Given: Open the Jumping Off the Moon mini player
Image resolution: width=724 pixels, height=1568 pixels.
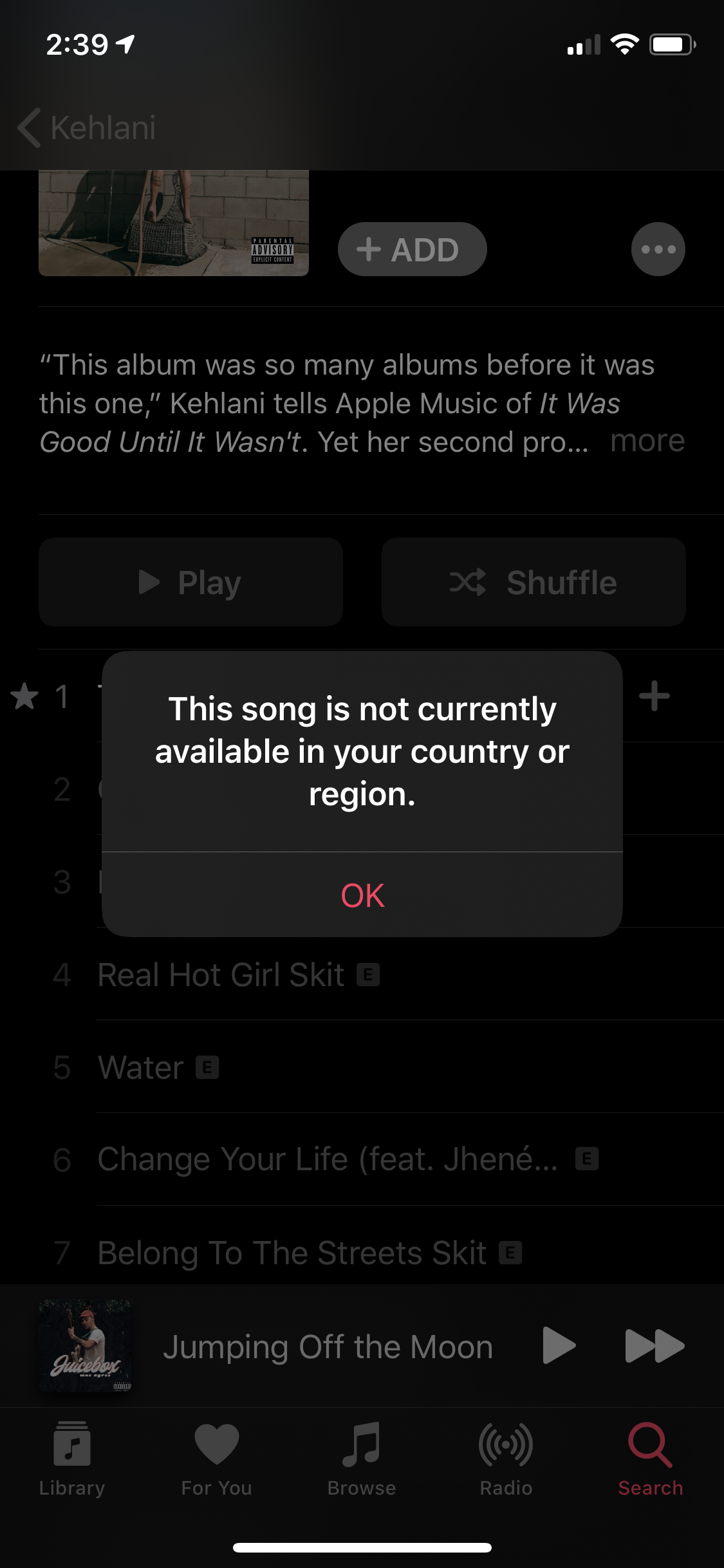Looking at the screenshot, I should point(328,1347).
